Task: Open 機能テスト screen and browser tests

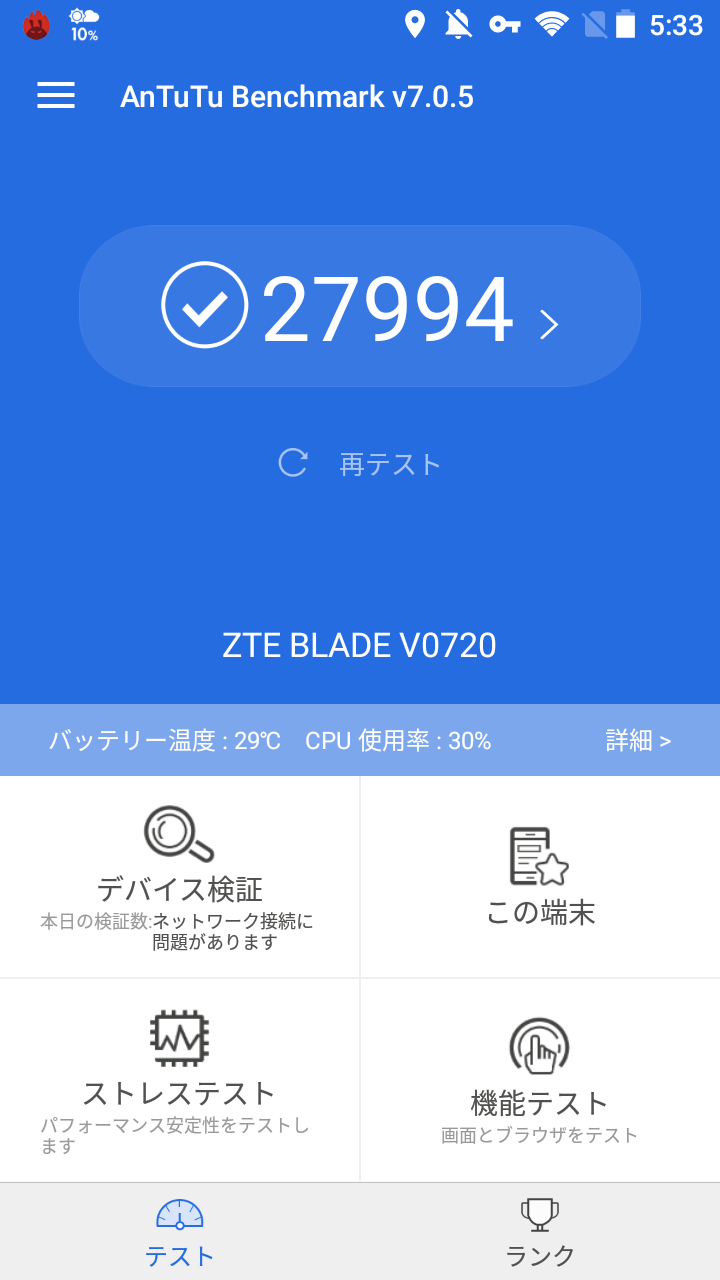Action: click(540, 1080)
